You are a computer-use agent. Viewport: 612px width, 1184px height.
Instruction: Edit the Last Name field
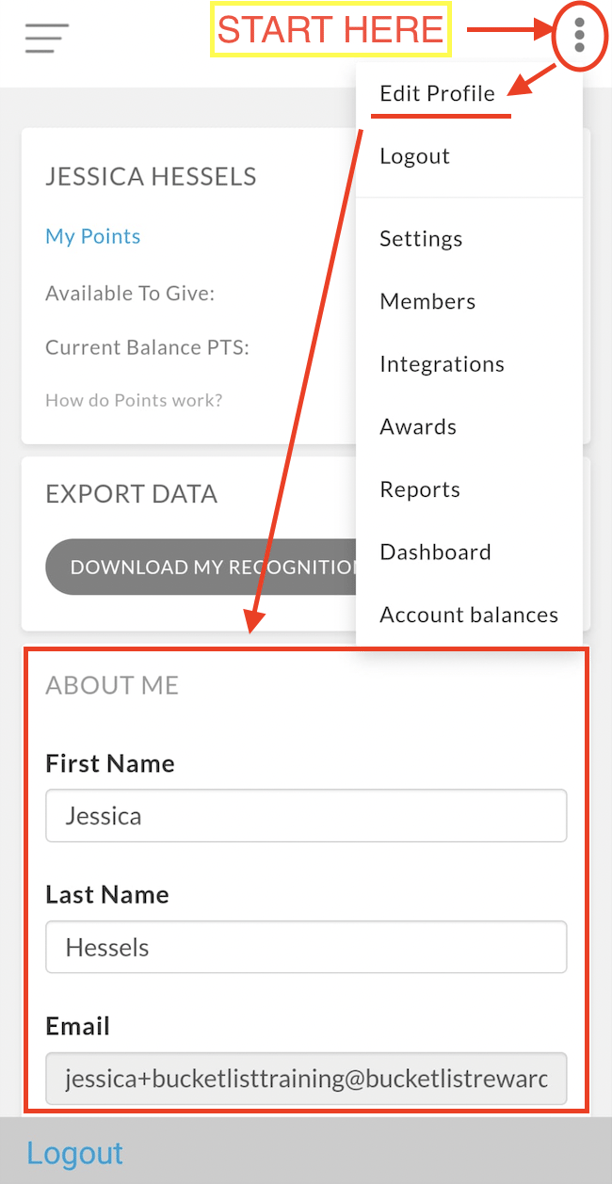(306, 947)
